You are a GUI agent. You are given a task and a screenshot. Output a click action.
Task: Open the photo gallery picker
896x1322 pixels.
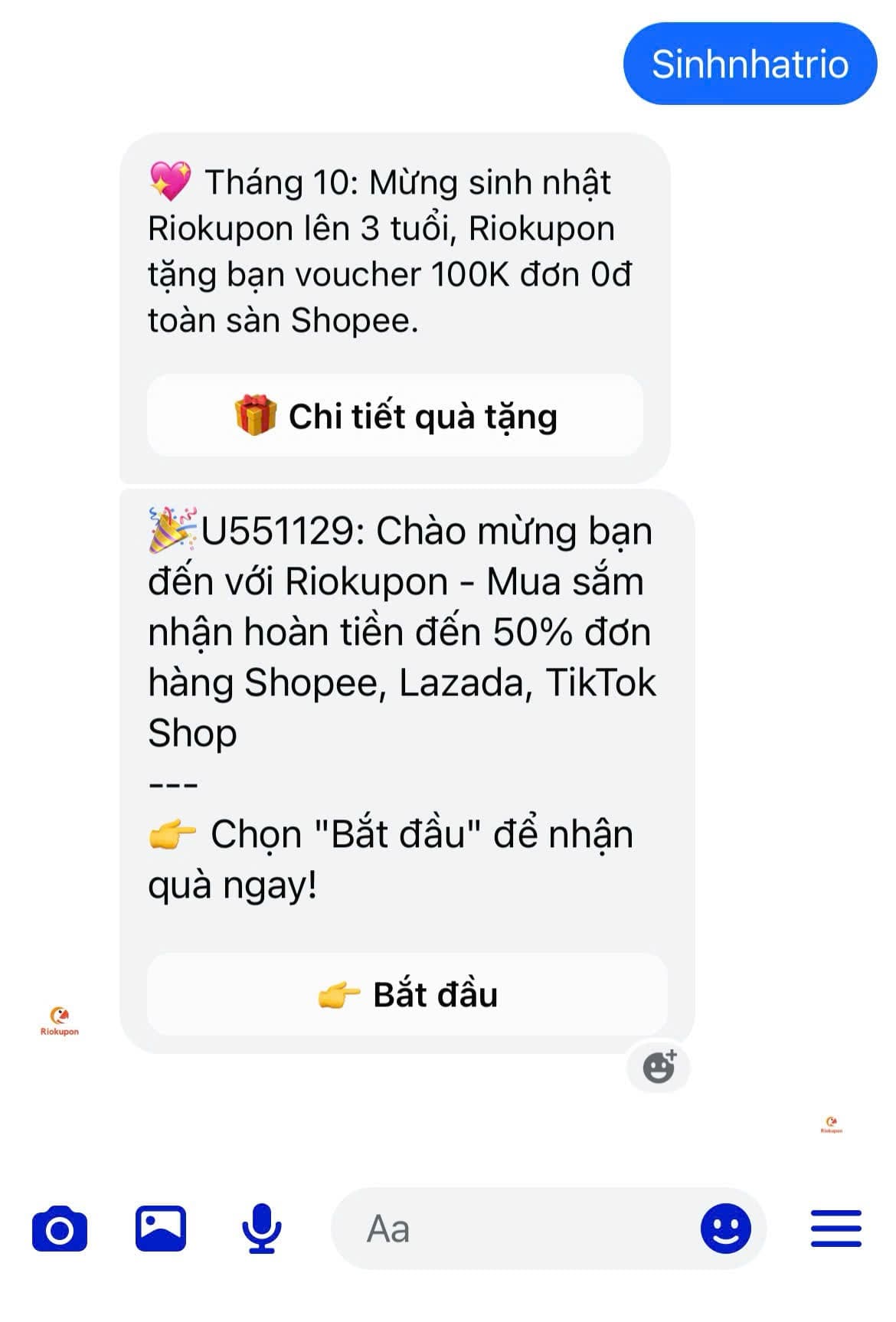(x=161, y=1229)
